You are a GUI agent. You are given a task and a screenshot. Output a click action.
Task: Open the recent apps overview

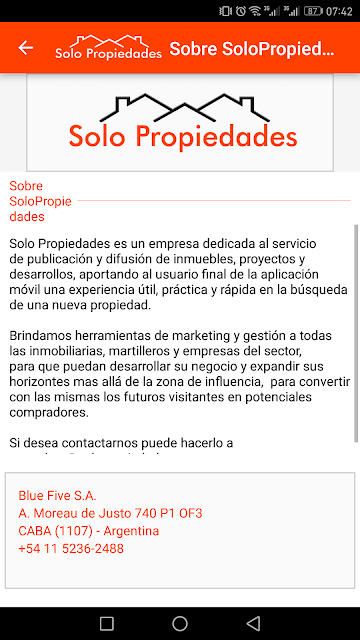pos(107,623)
